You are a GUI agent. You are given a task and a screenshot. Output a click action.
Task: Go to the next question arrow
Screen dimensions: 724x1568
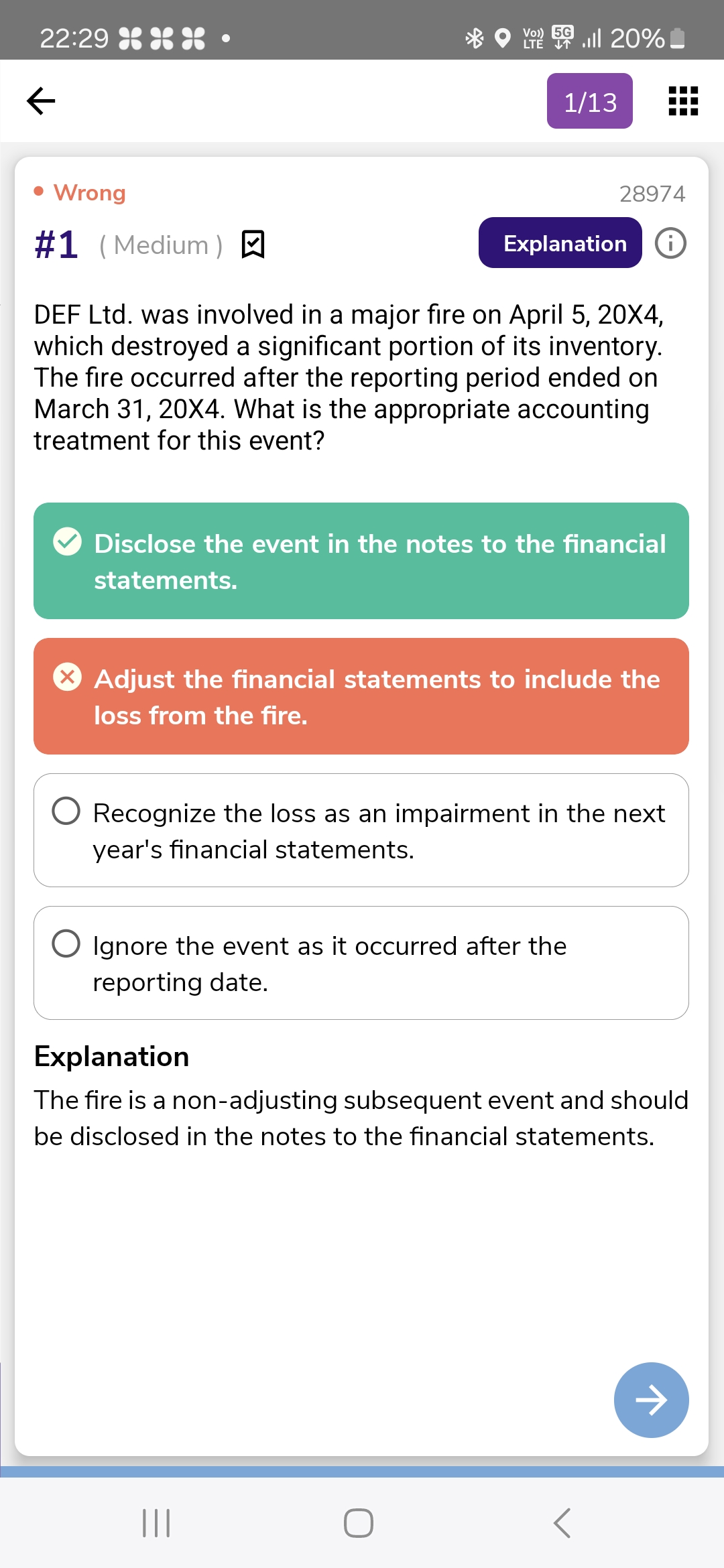coord(651,1400)
